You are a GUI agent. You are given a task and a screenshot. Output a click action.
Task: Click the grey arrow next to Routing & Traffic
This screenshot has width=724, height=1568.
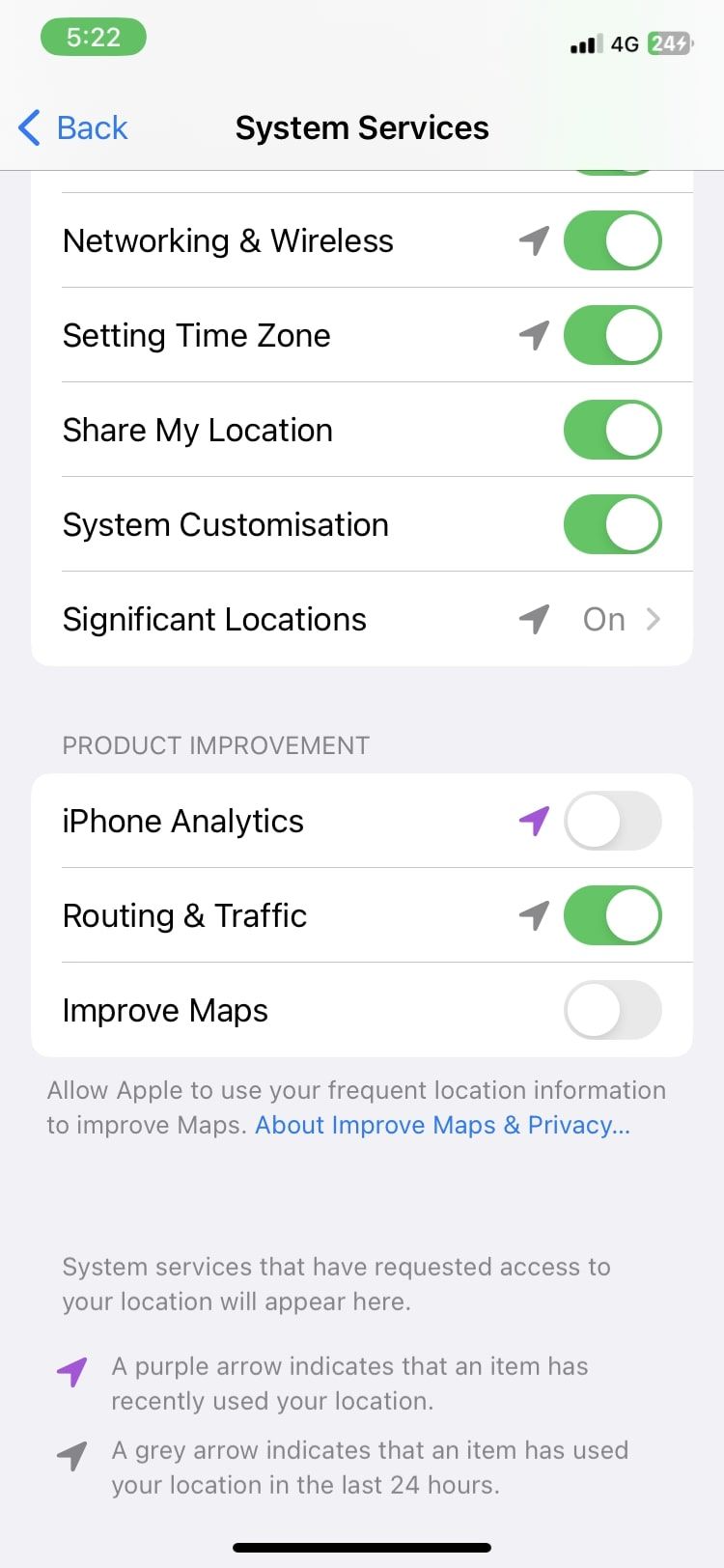pos(534,914)
